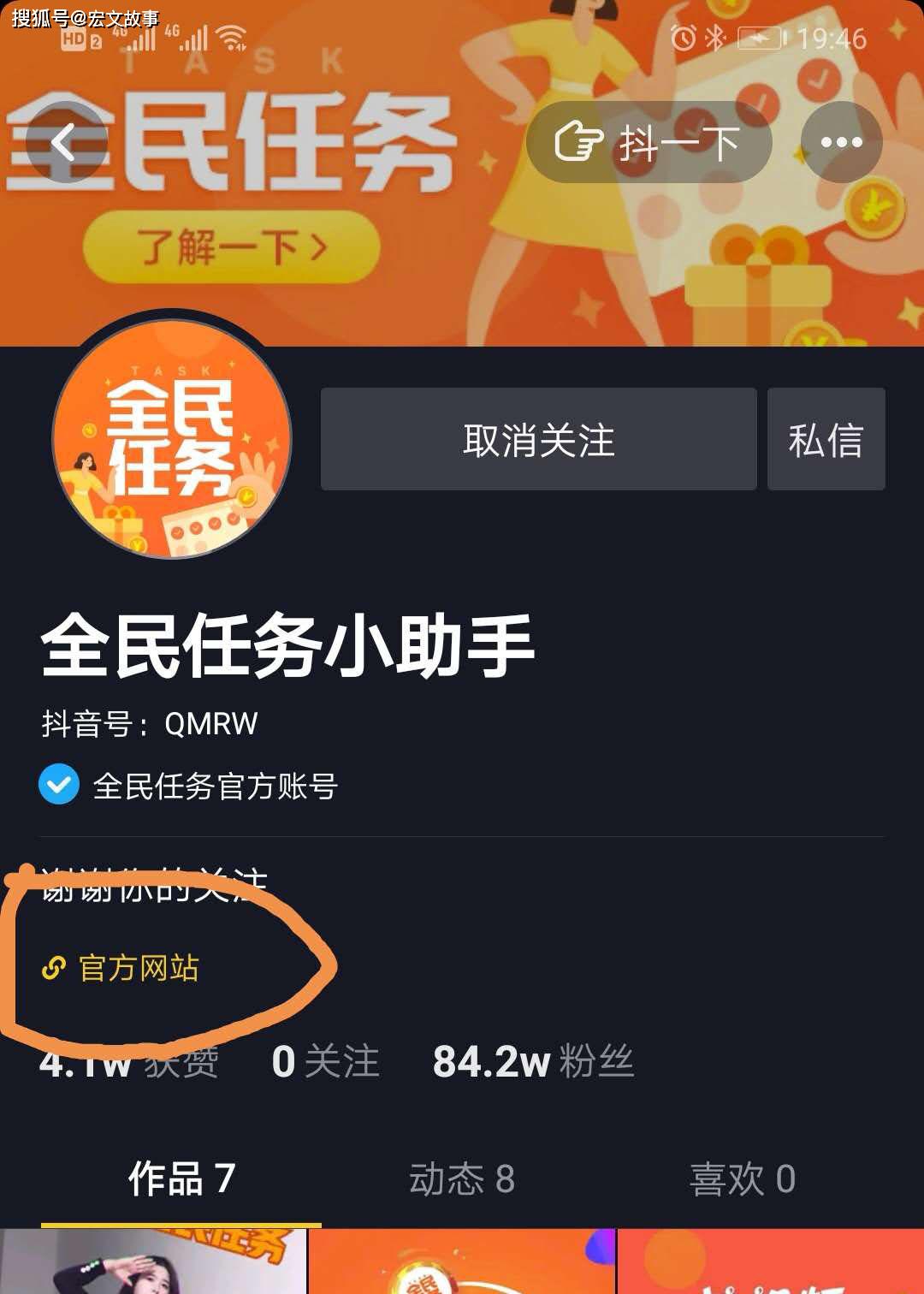
Task: Go back using the arrow icon
Action: tap(65, 142)
